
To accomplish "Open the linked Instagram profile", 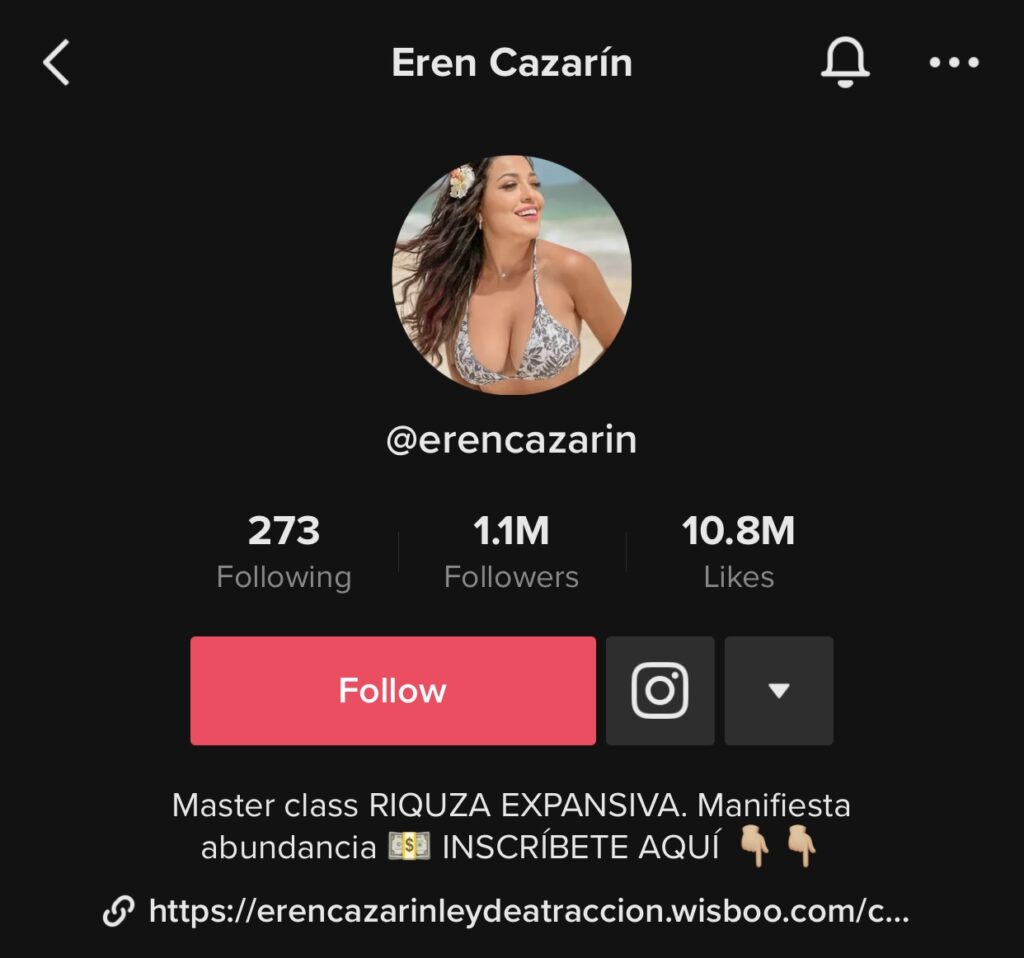I will [660, 690].
